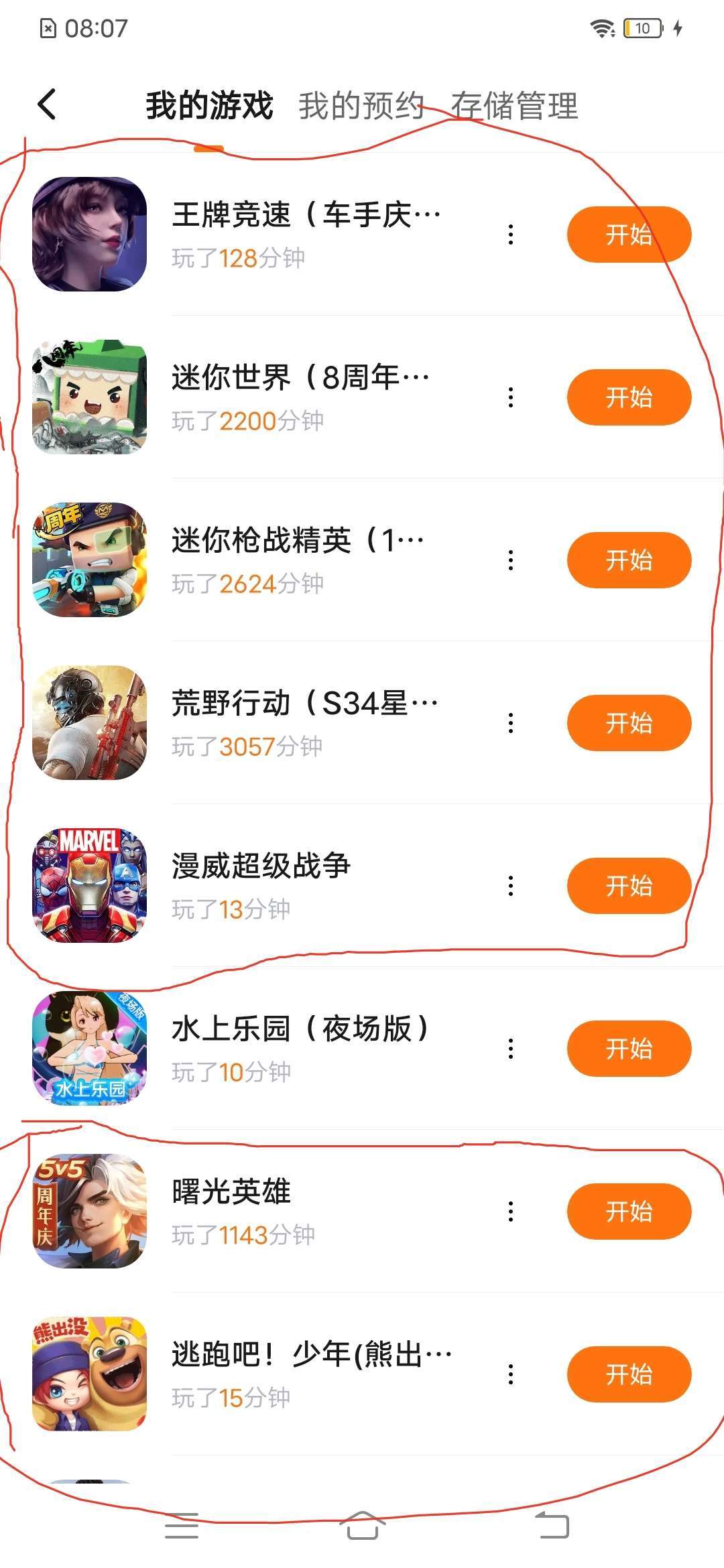Switch to the 存储管理 tab
Image resolution: width=724 pixels, height=1568 pixels.
pyautogui.click(x=514, y=106)
